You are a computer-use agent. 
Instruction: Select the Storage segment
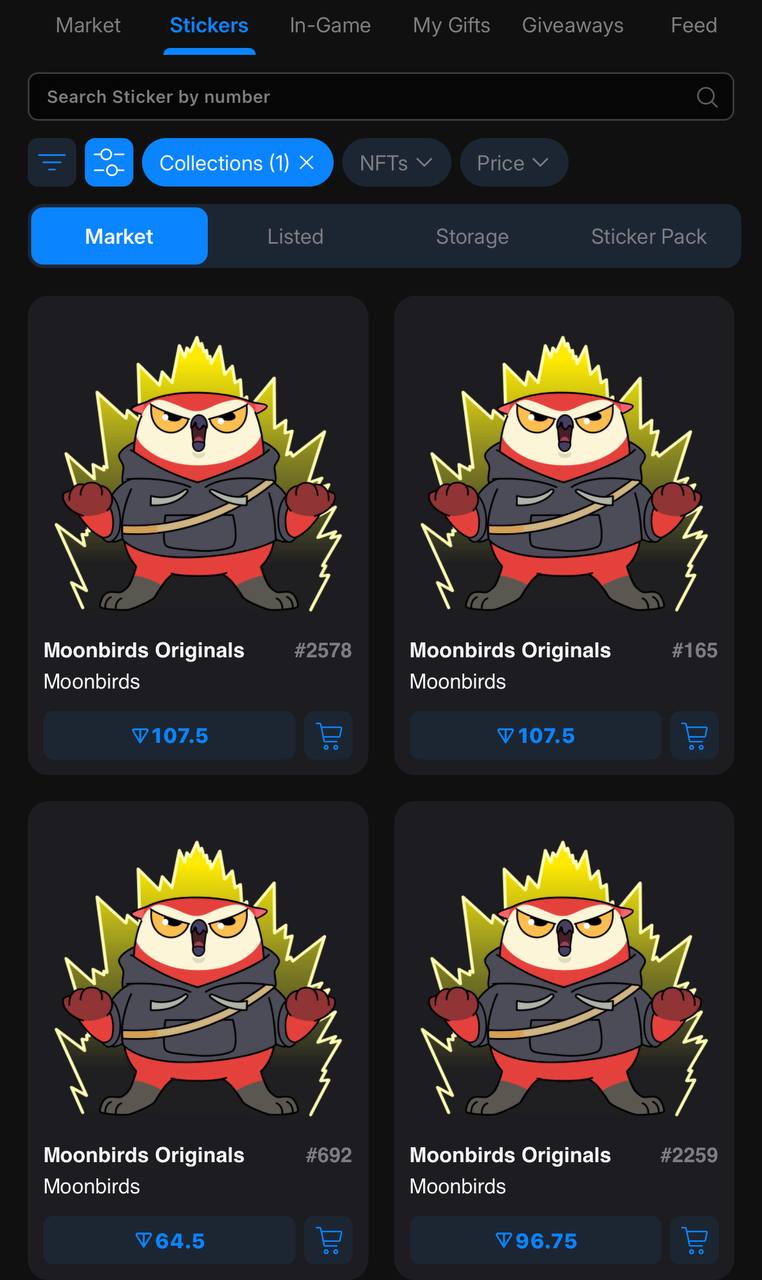(472, 237)
